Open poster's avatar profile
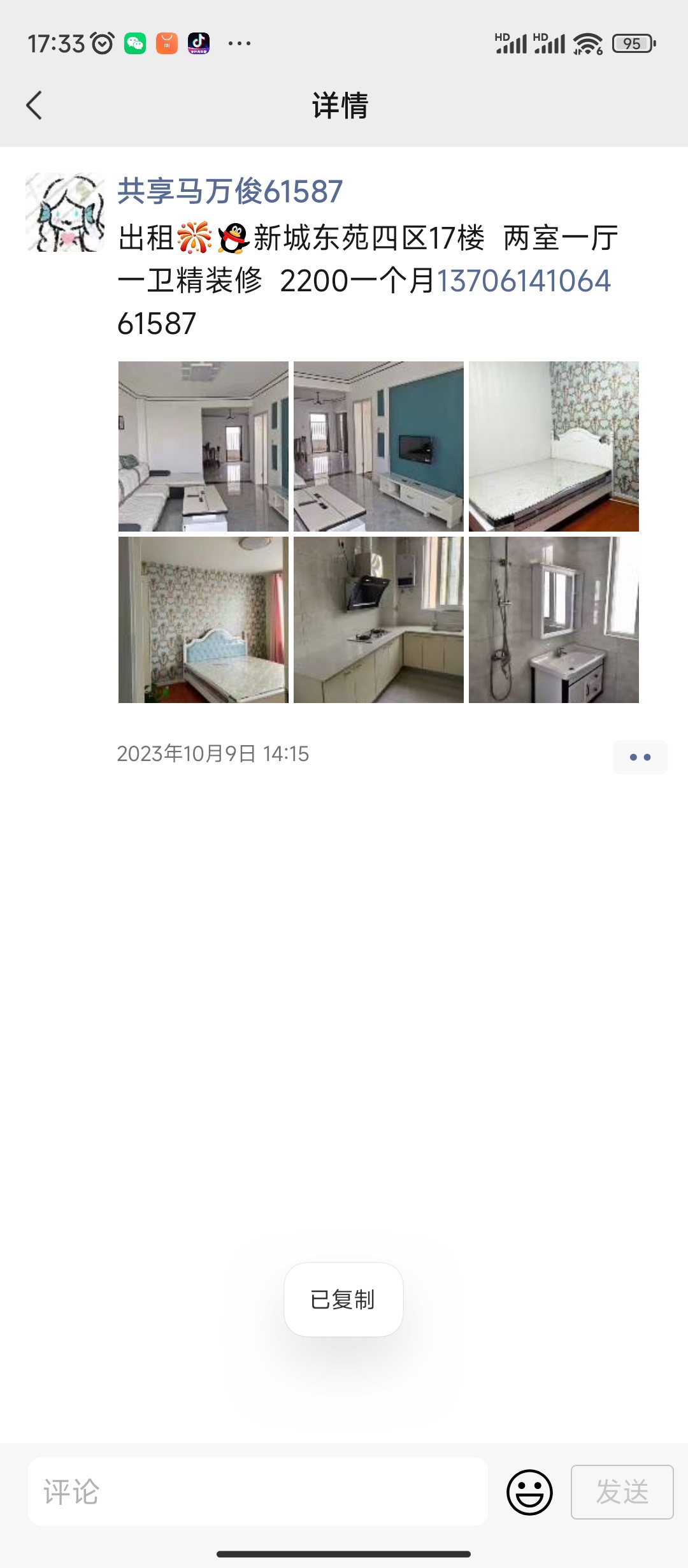Viewport: 688px width, 1568px height. pos(65,212)
